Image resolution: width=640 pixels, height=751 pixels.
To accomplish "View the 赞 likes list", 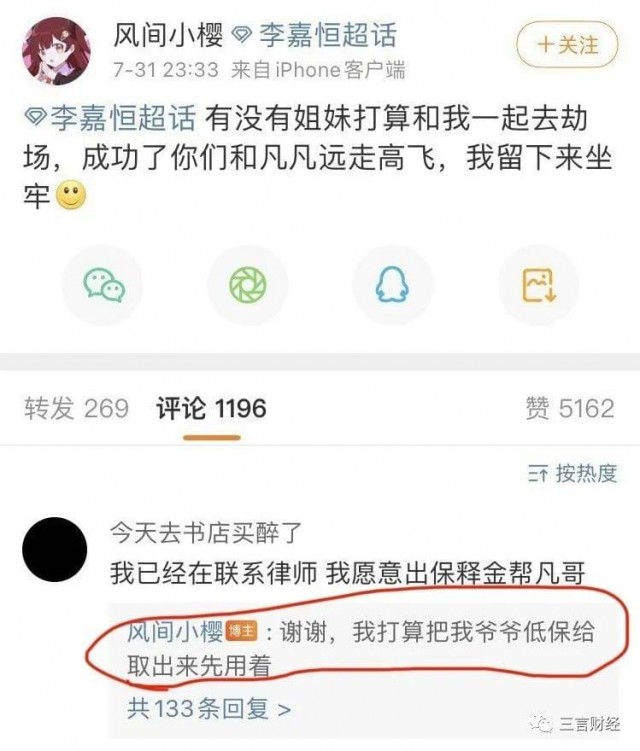I will tap(569, 408).
